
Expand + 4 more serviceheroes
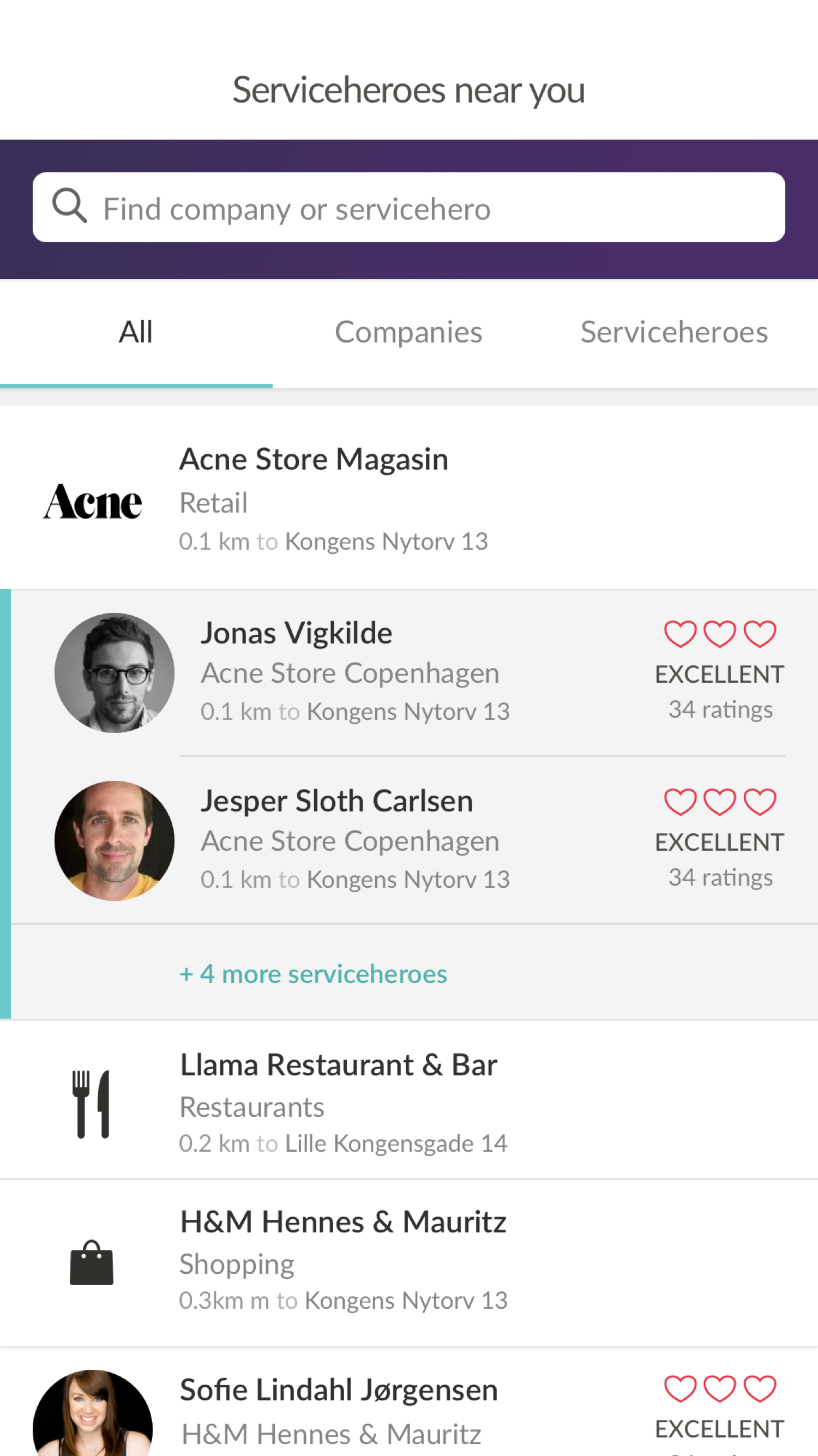tap(313, 974)
